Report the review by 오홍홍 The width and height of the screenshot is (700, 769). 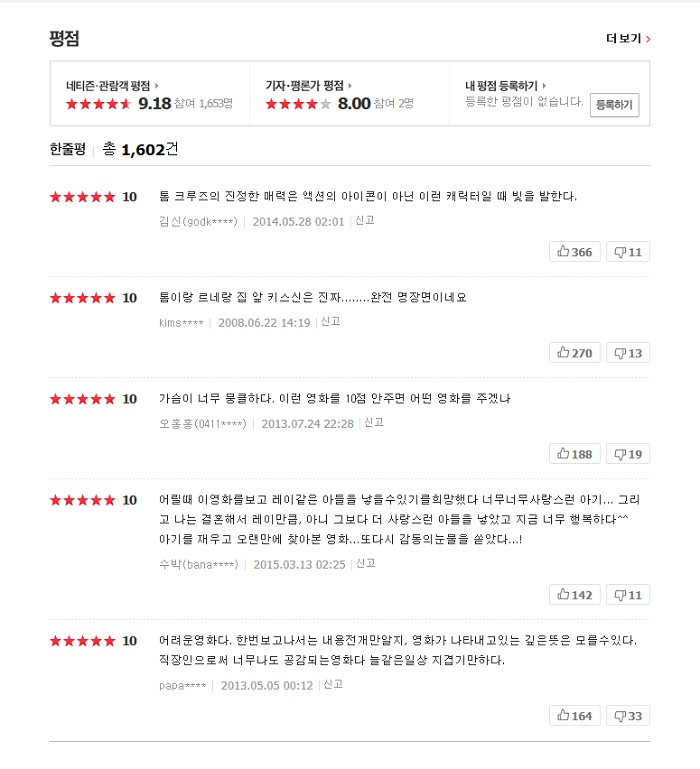(374, 422)
